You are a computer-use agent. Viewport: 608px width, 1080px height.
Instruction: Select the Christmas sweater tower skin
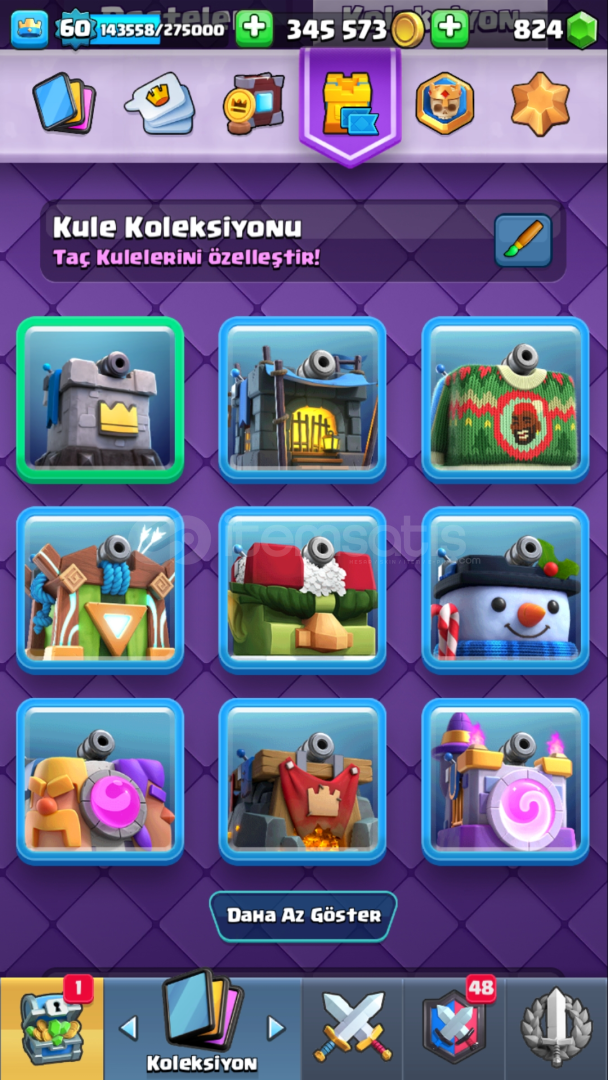click(505, 399)
